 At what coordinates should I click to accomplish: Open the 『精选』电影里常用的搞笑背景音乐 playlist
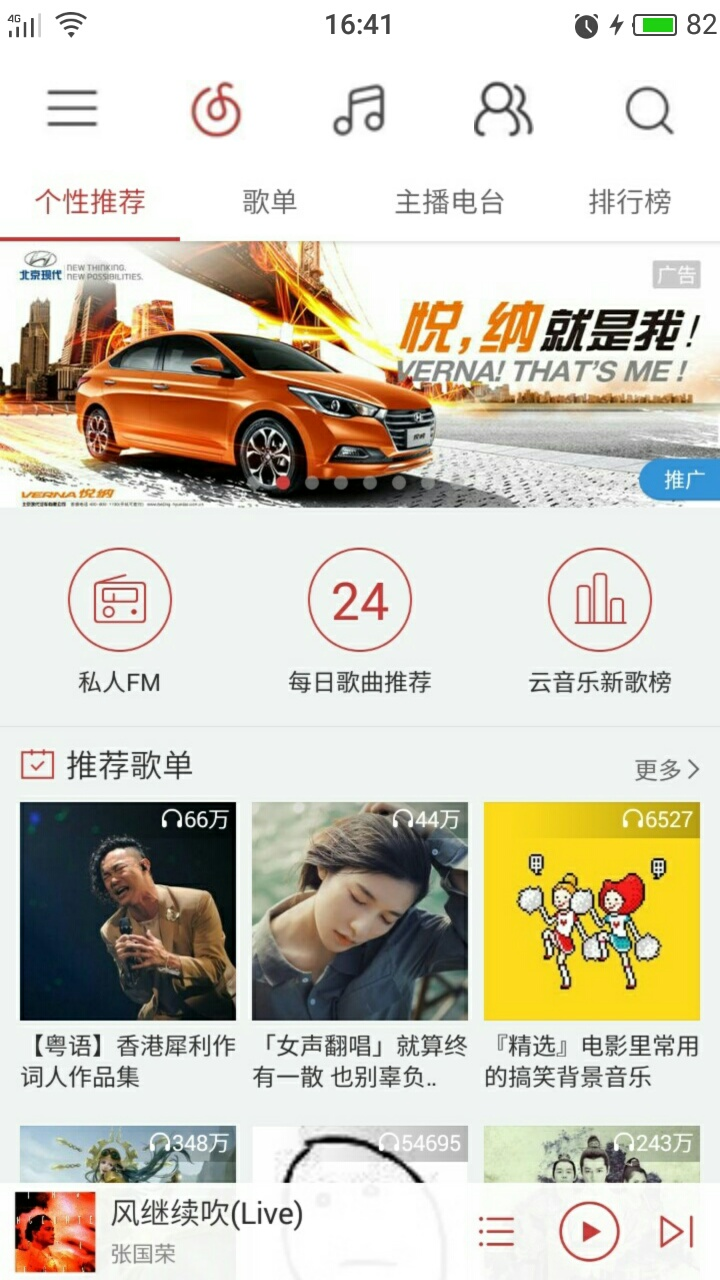(x=591, y=911)
